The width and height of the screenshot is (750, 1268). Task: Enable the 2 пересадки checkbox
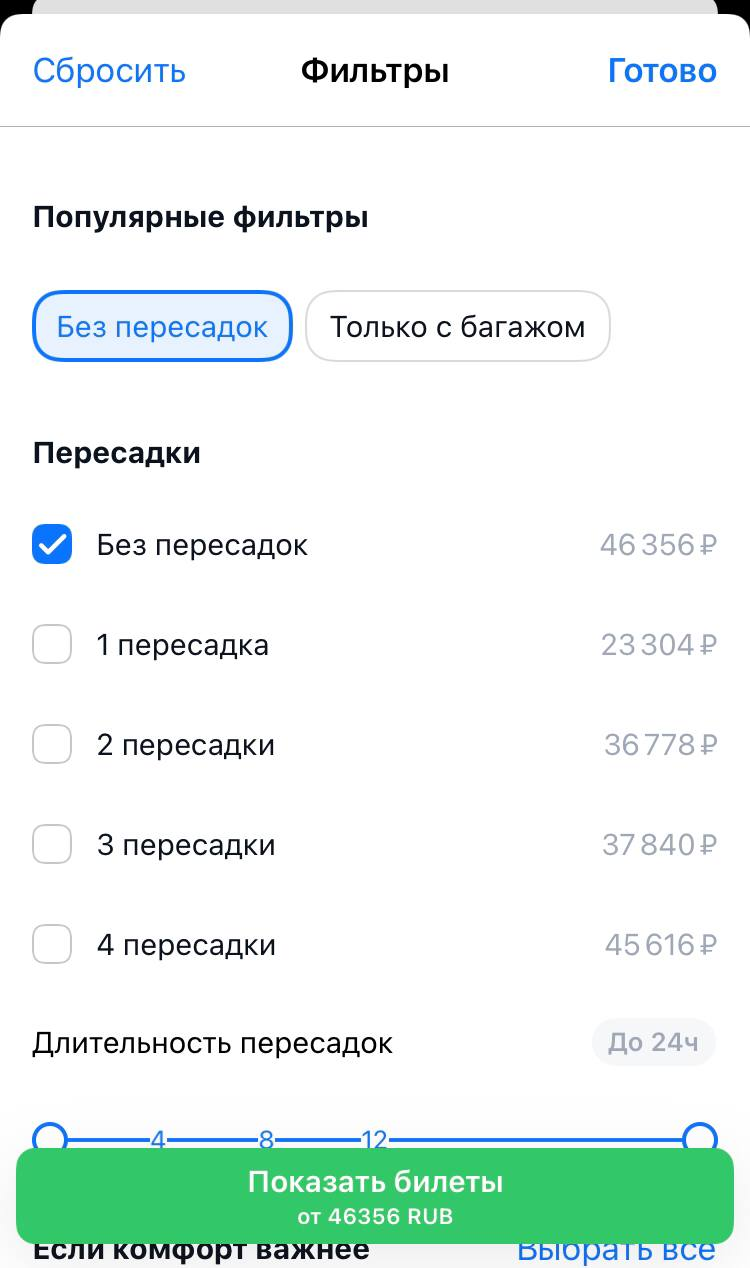52,745
